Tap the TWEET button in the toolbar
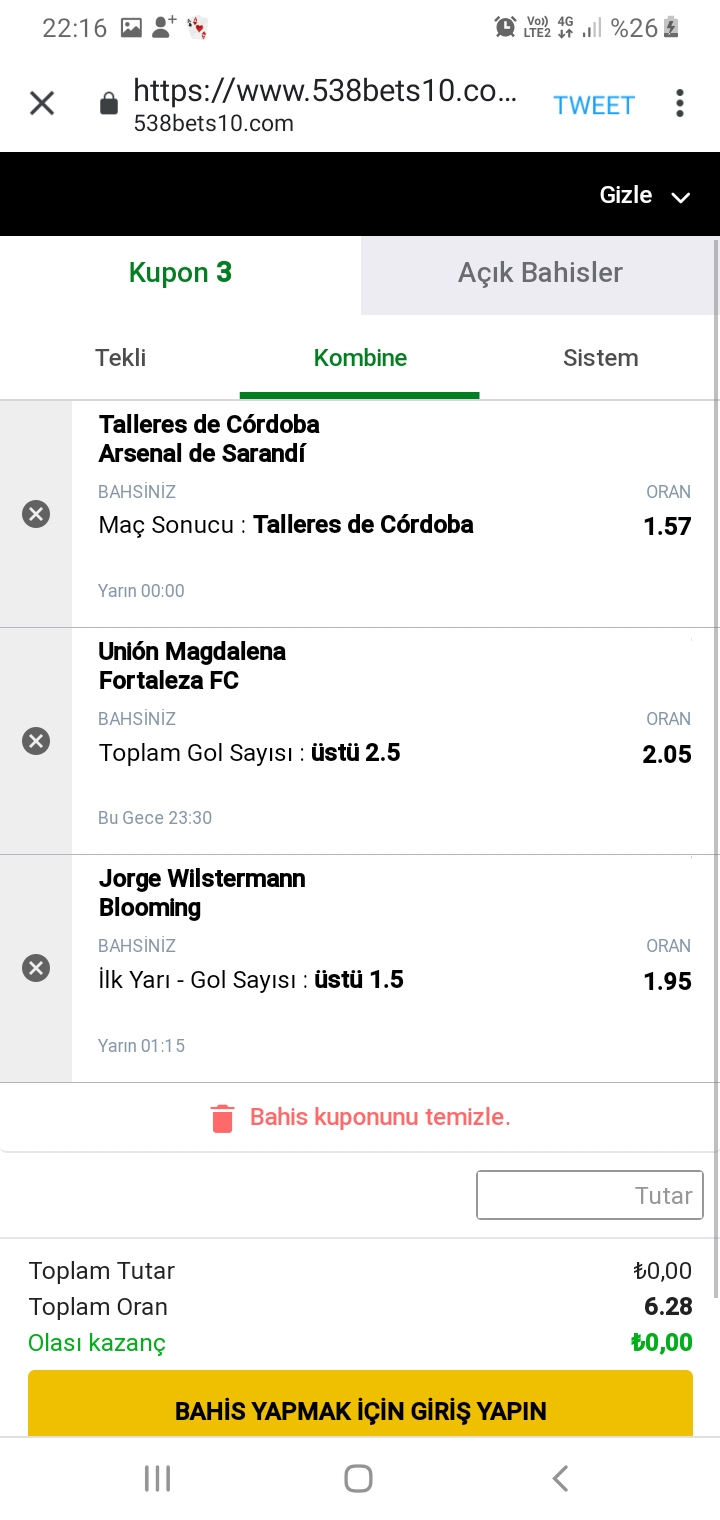 point(594,105)
